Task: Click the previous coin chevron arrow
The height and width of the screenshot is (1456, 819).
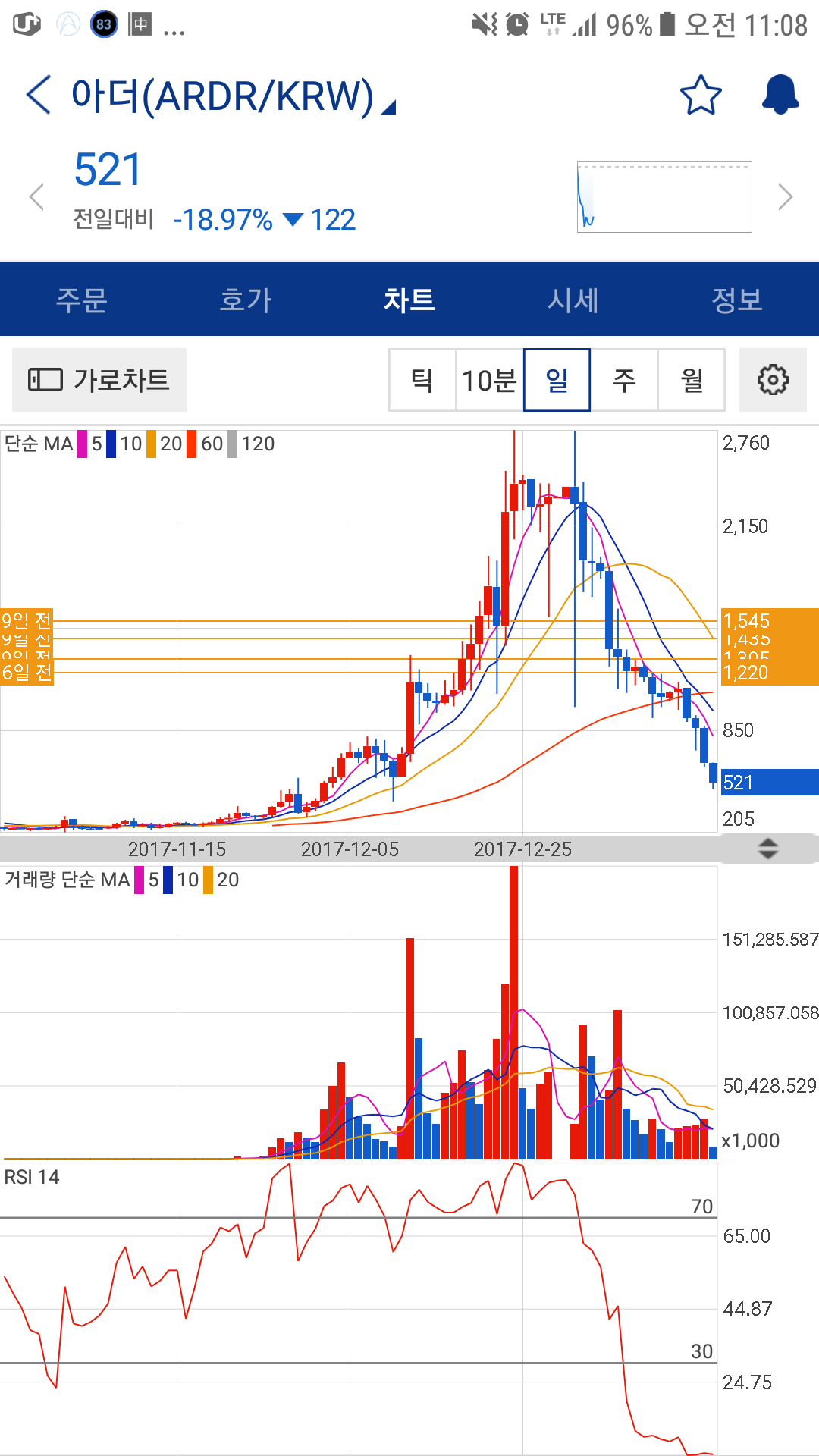Action: (x=36, y=196)
